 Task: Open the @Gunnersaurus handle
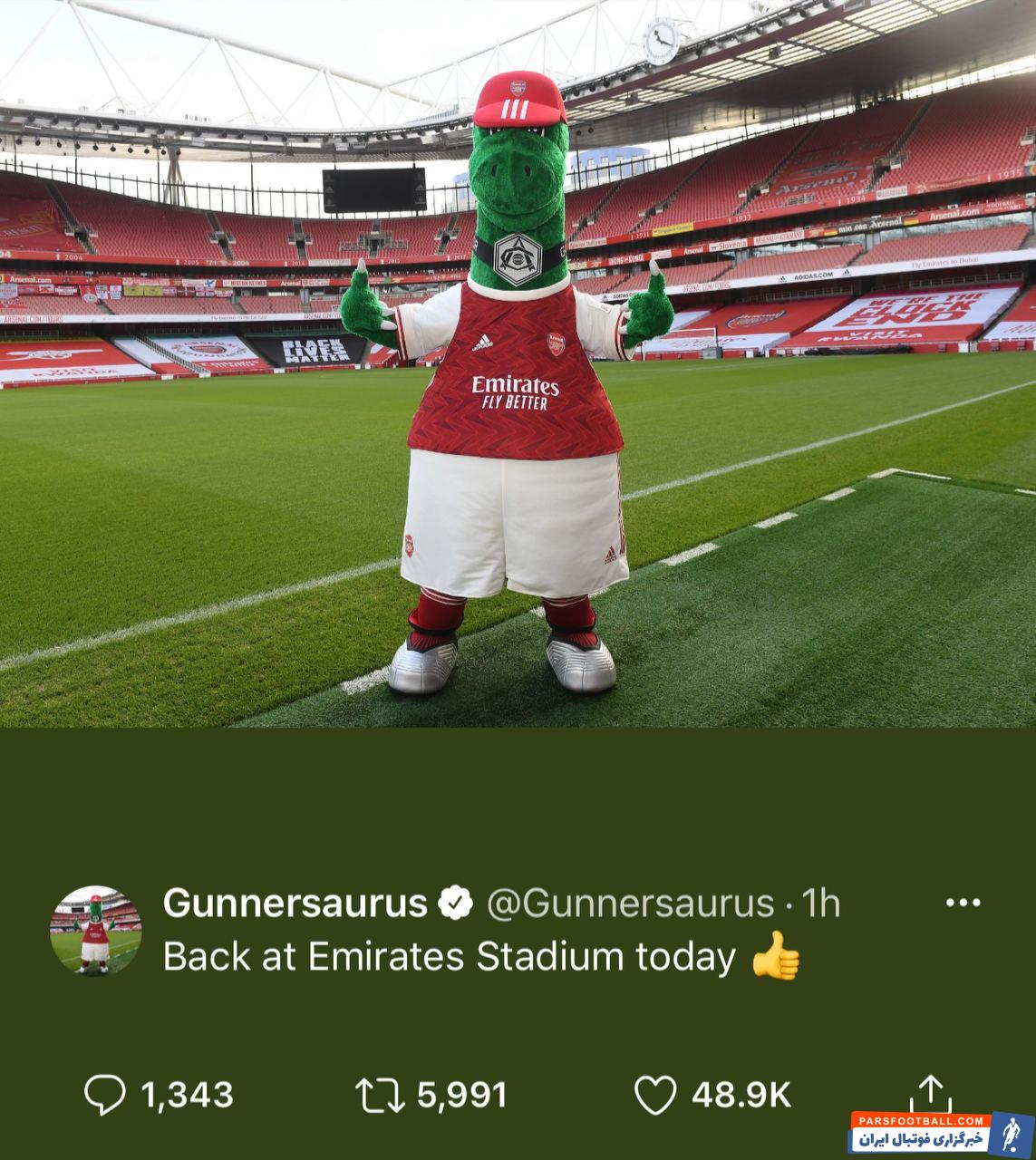tap(630, 904)
